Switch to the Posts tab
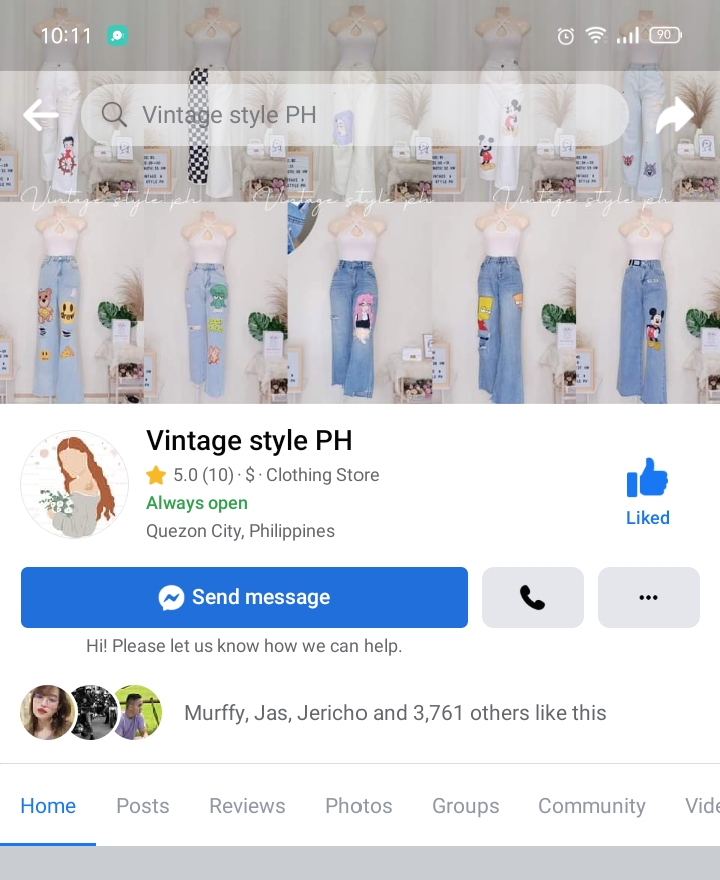 pyautogui.click(x=143, y=806)
